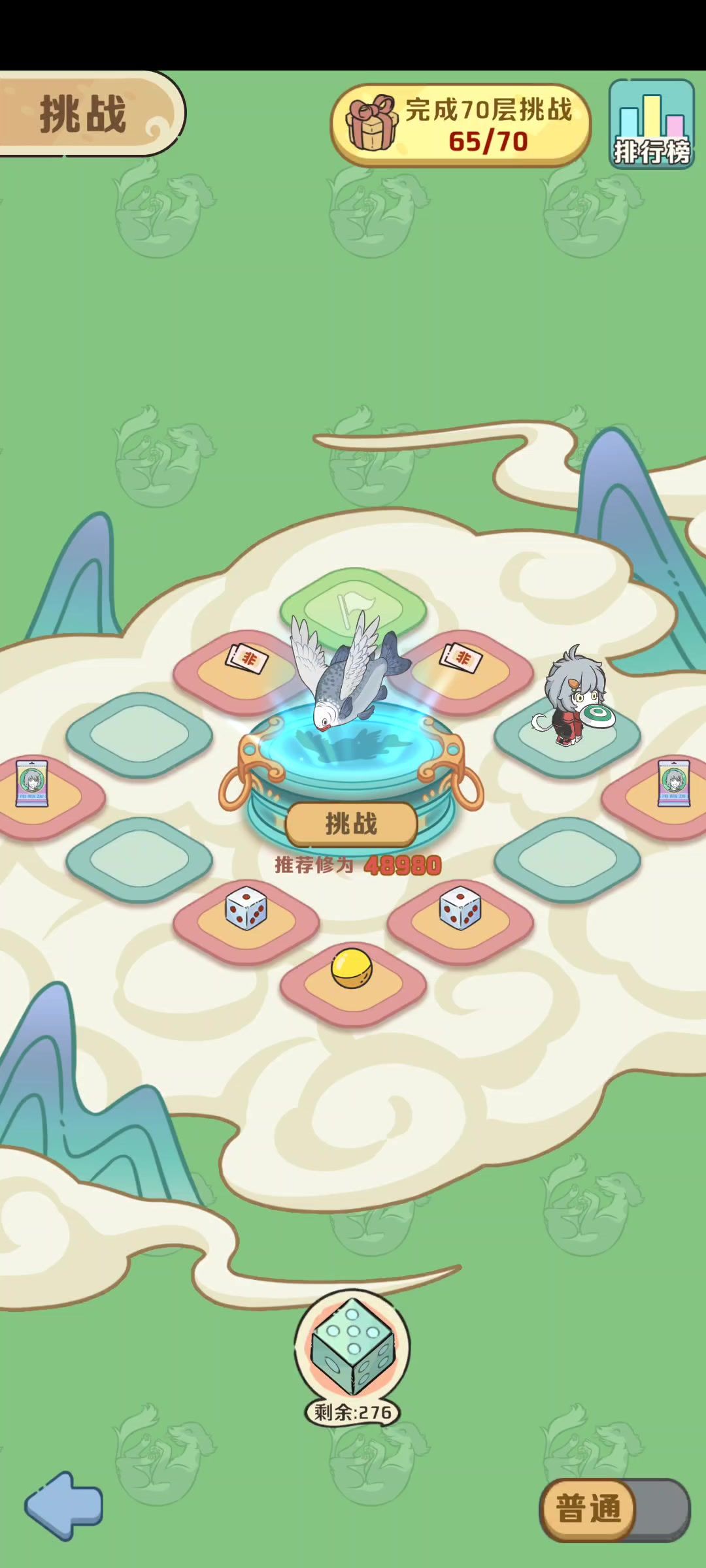706x1568 pixels.
Task: Open the 排行榜 leaderboard
Action: [651, 125]
